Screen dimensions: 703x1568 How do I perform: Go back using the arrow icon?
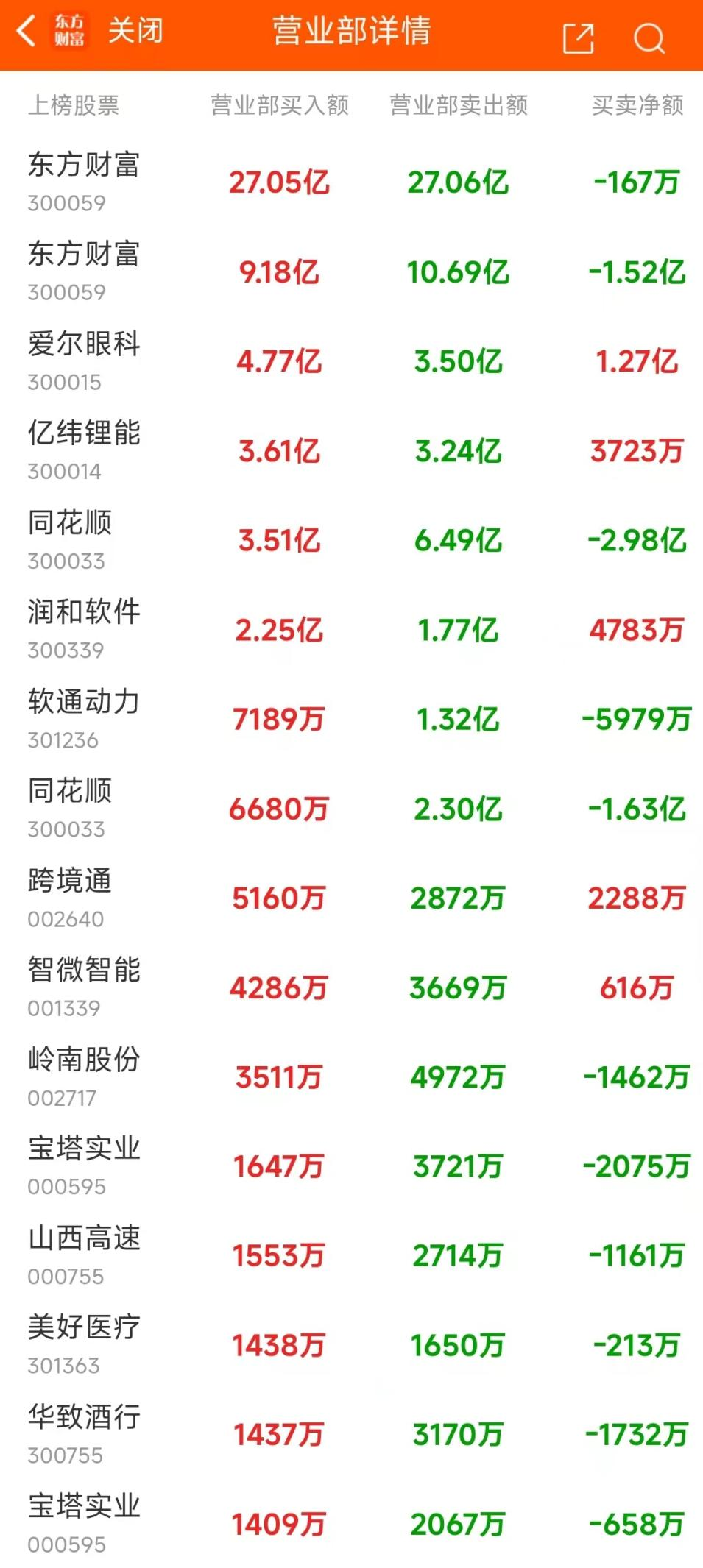coord(26,32)
